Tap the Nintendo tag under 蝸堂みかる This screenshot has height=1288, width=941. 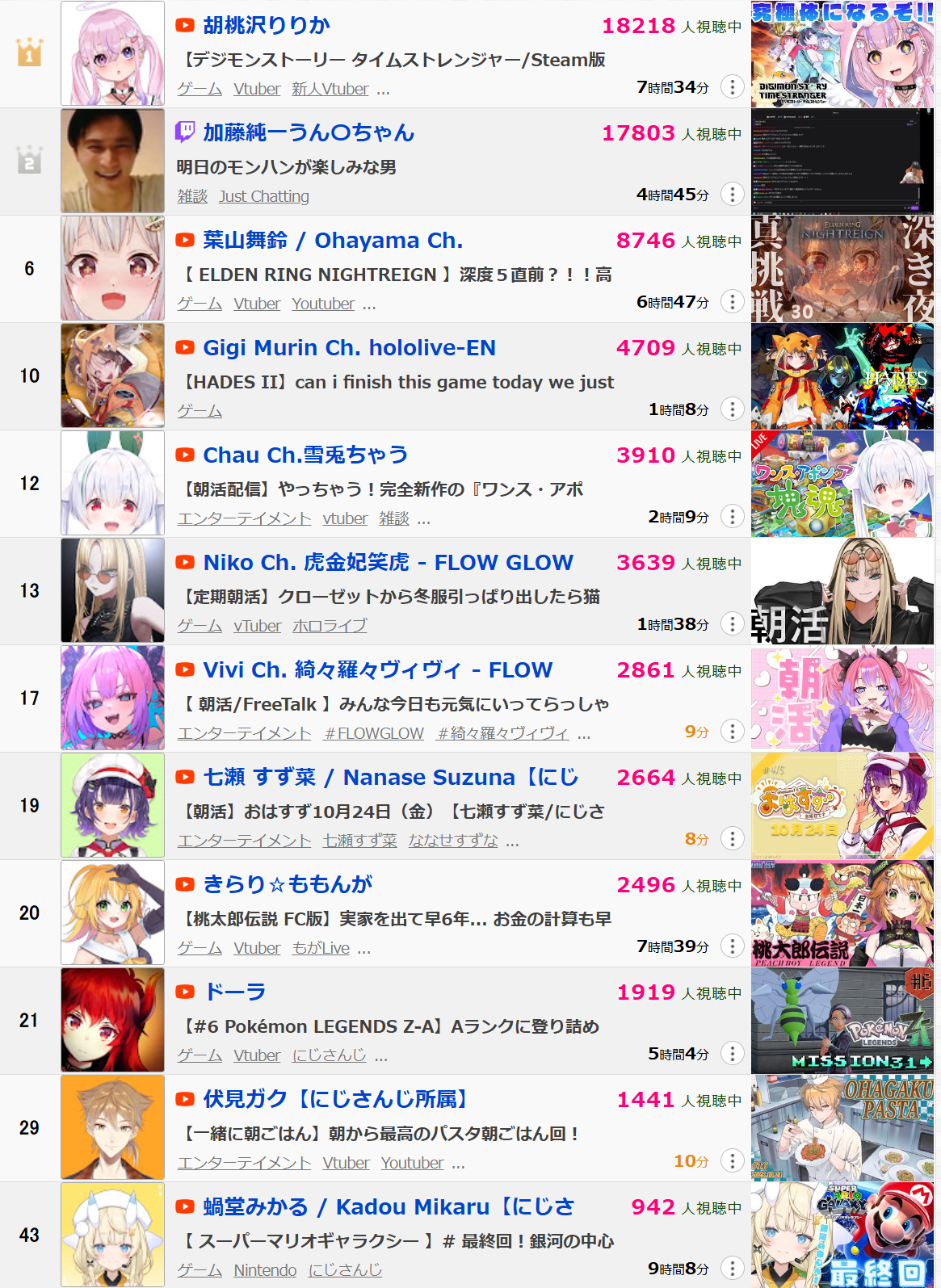tap(265, 1270)
